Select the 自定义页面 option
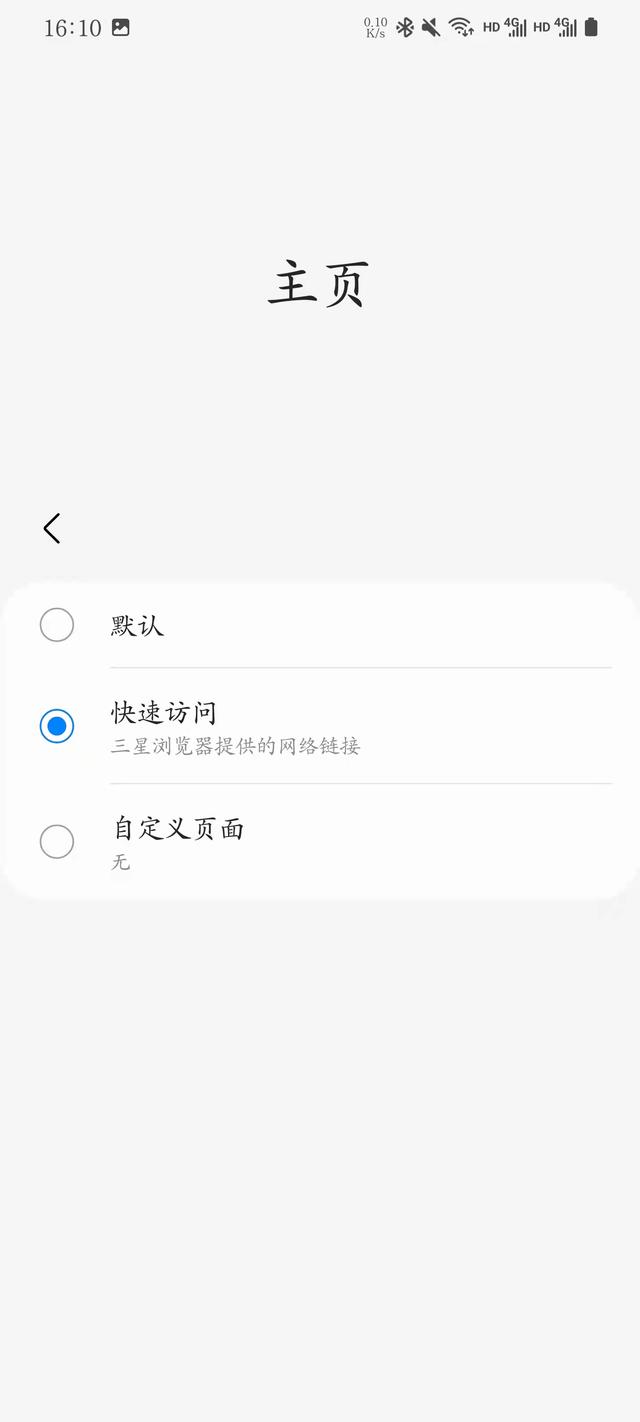 [x=57, y=842]
